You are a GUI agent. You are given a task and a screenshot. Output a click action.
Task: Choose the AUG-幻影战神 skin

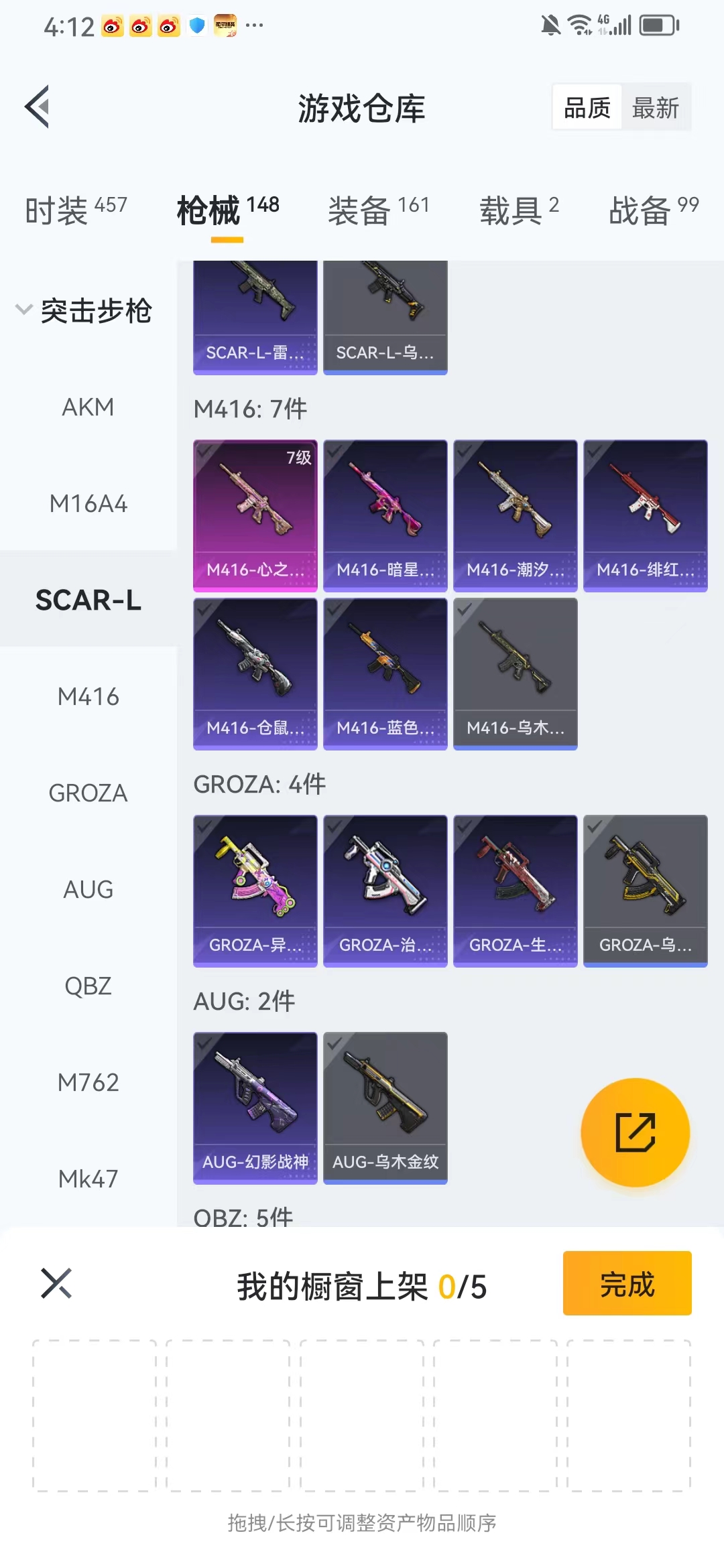click(x=255, y=1108)
